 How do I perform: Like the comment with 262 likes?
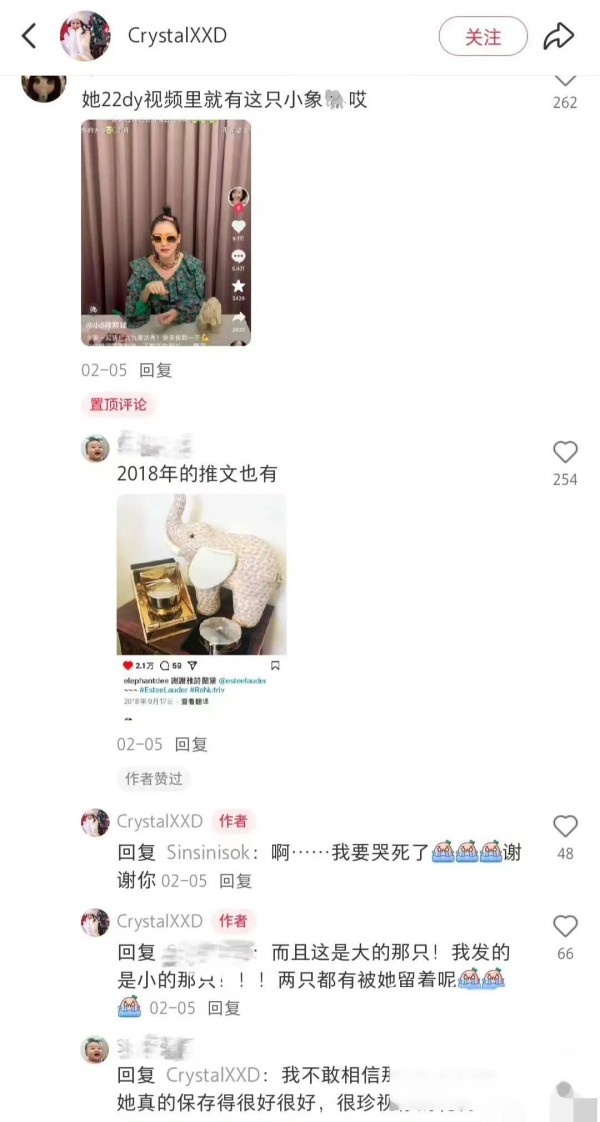click(x=565, y=80)
